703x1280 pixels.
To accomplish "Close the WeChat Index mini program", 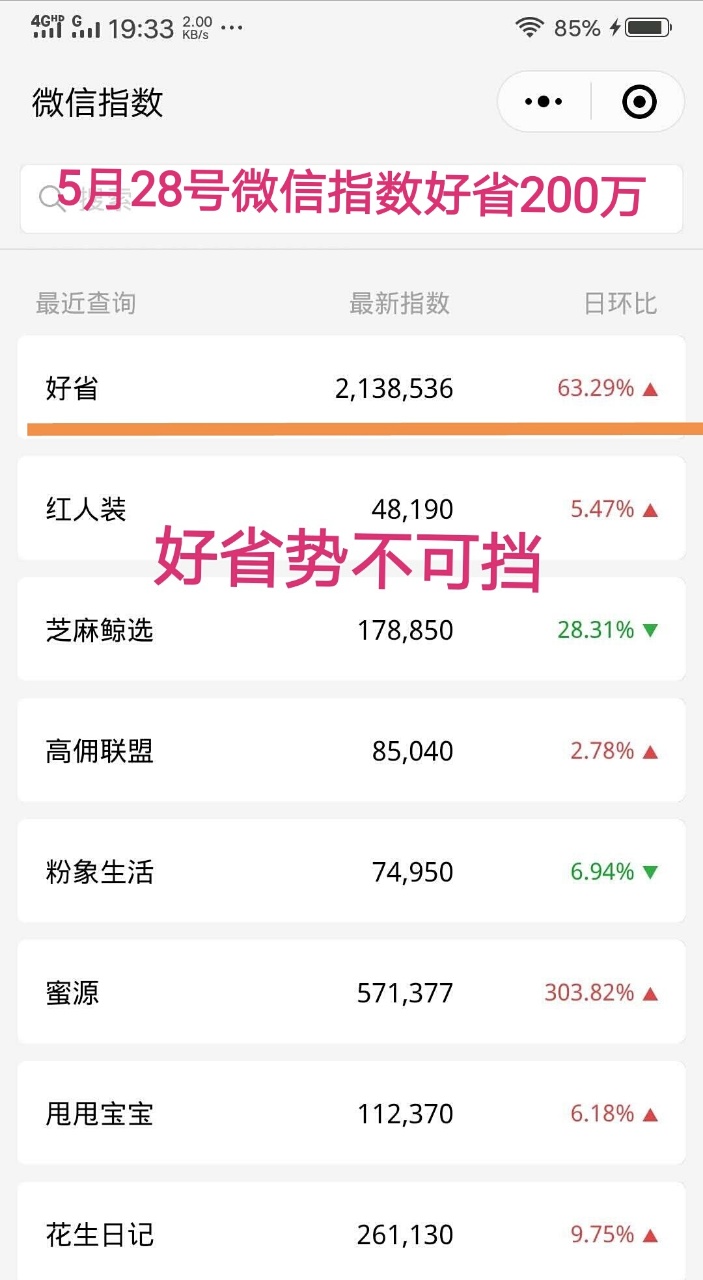I will (639, 102).
